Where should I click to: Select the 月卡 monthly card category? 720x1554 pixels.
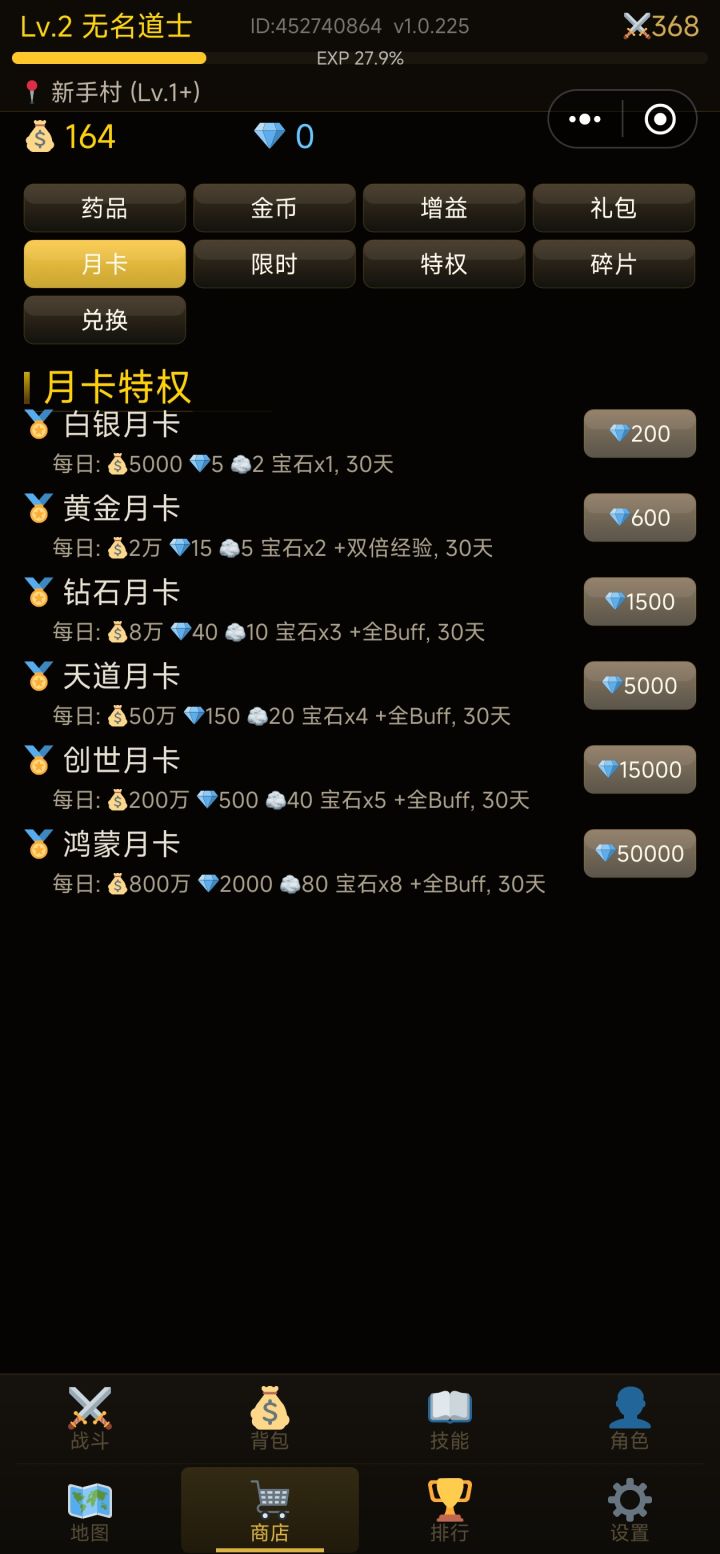[104, 263]
